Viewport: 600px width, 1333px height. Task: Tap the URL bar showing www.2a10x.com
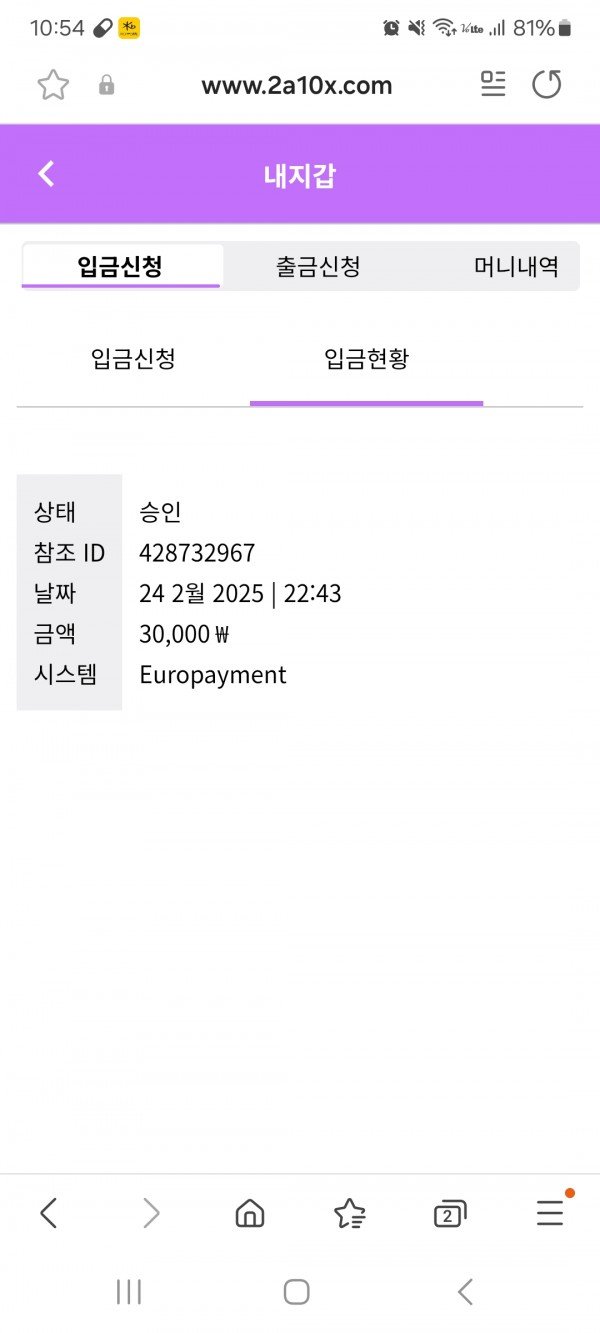click(x=296, y=86)
